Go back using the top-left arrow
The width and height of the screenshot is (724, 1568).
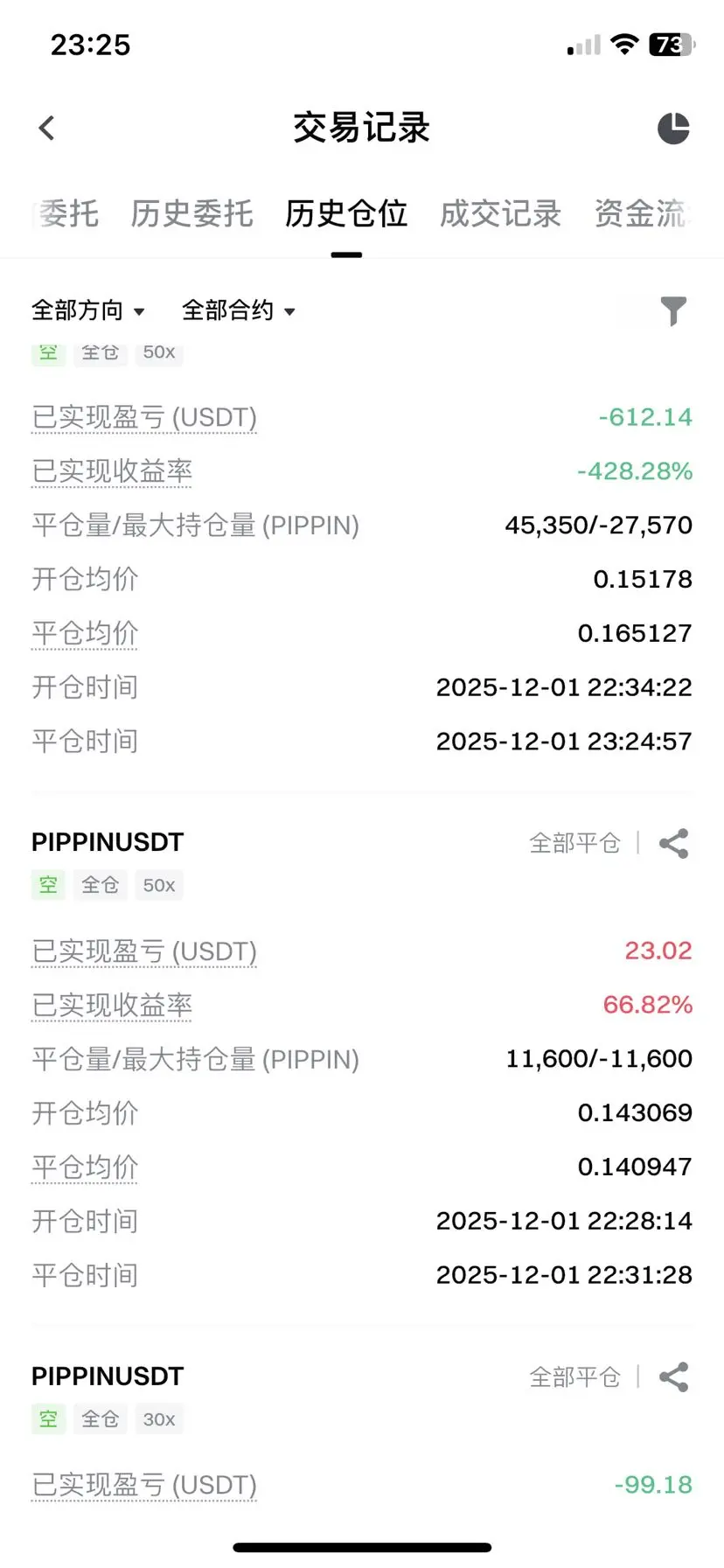pyautogui.click(x=47, y=129)
